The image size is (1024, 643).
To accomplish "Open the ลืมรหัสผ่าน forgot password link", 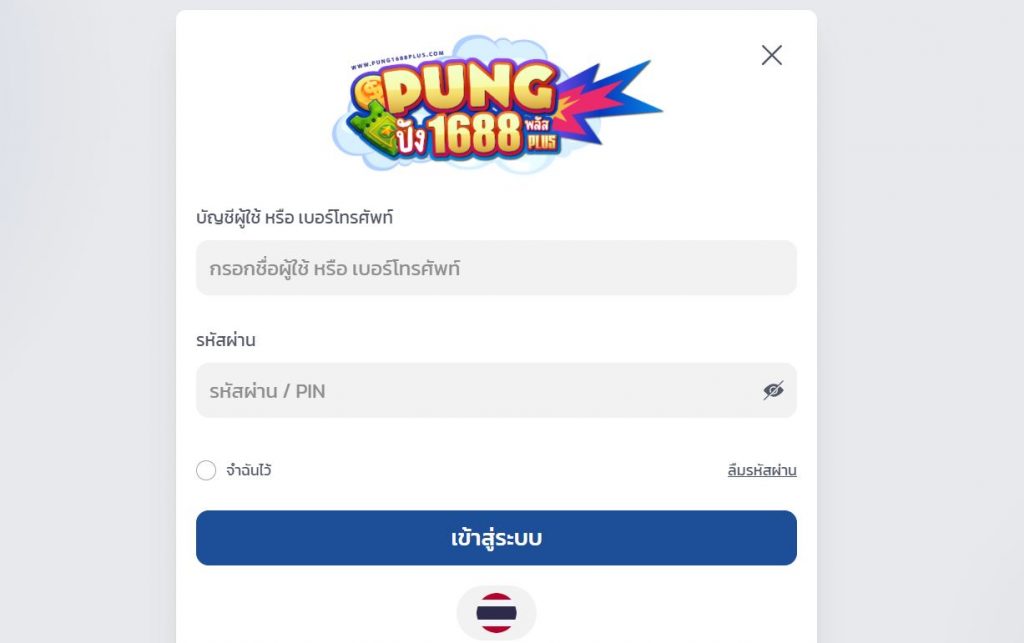I will click(x=762, y=470).
